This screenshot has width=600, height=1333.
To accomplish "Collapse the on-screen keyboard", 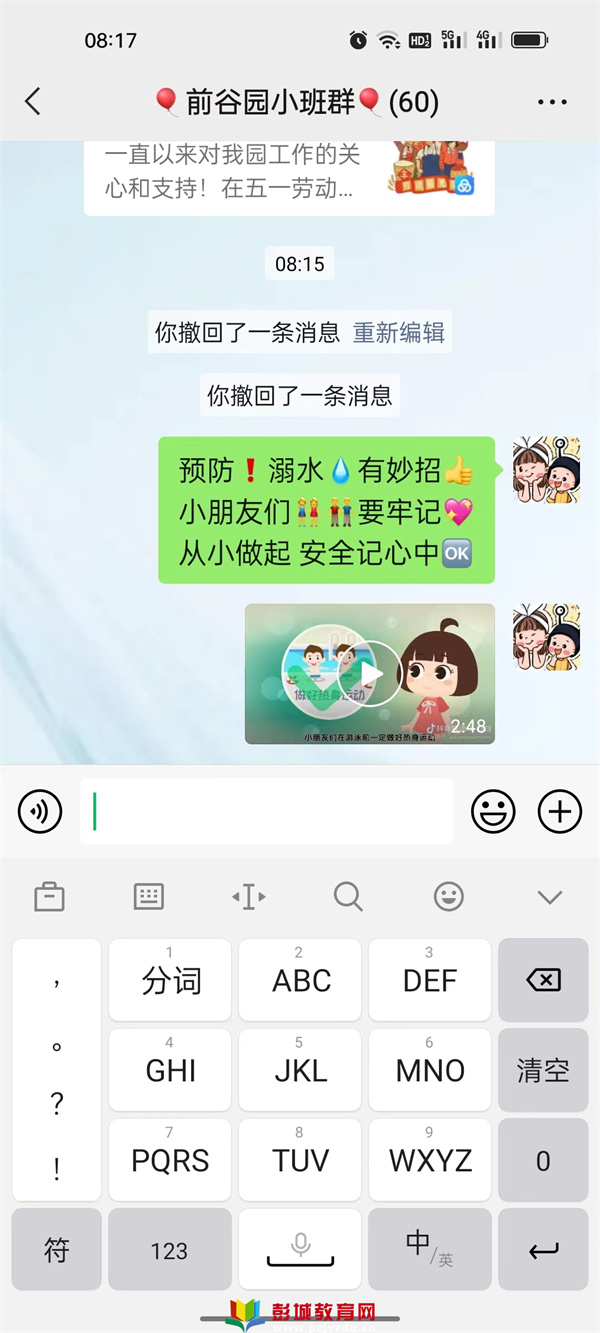I will point(549,897).
